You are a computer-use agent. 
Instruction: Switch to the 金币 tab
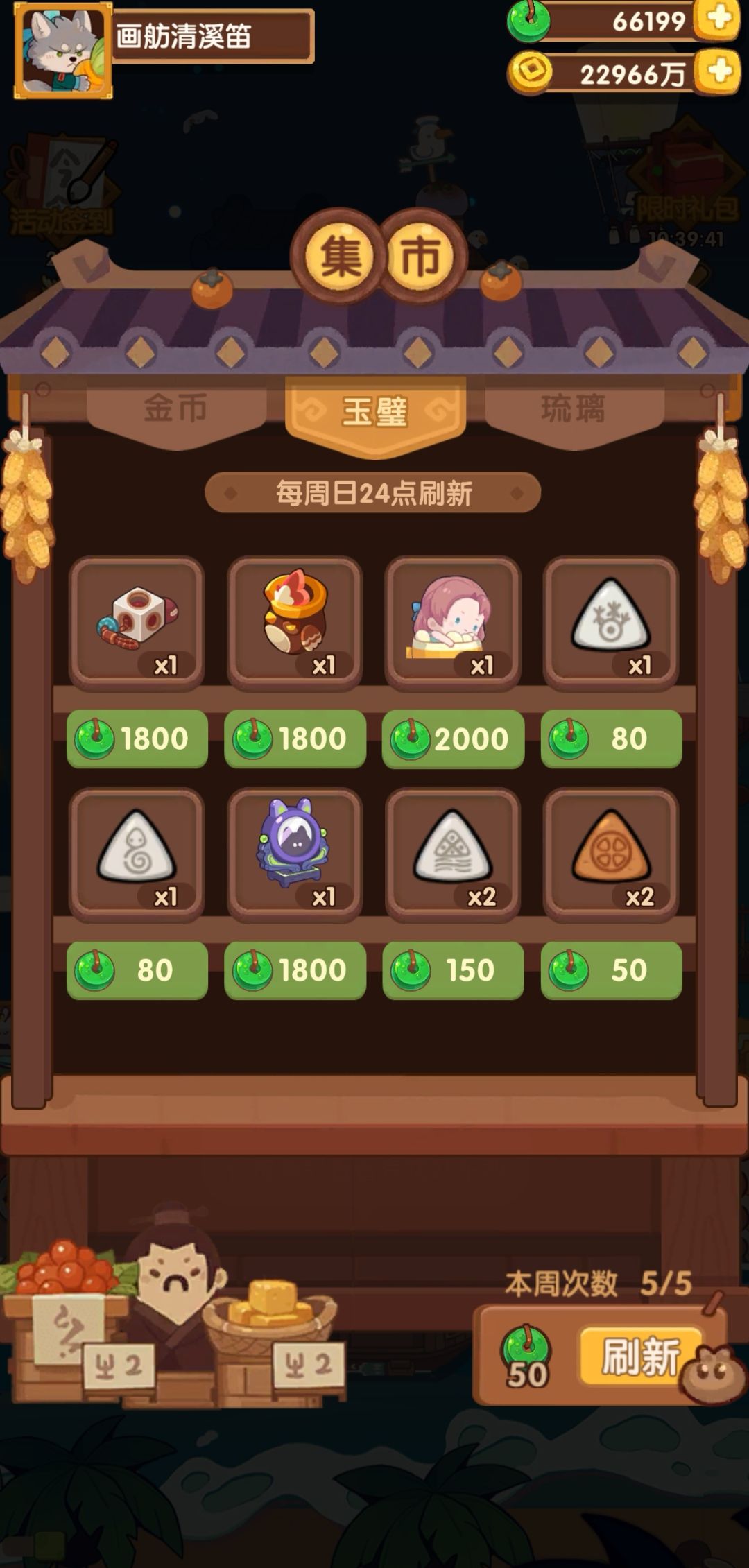[x=176, y=410]
